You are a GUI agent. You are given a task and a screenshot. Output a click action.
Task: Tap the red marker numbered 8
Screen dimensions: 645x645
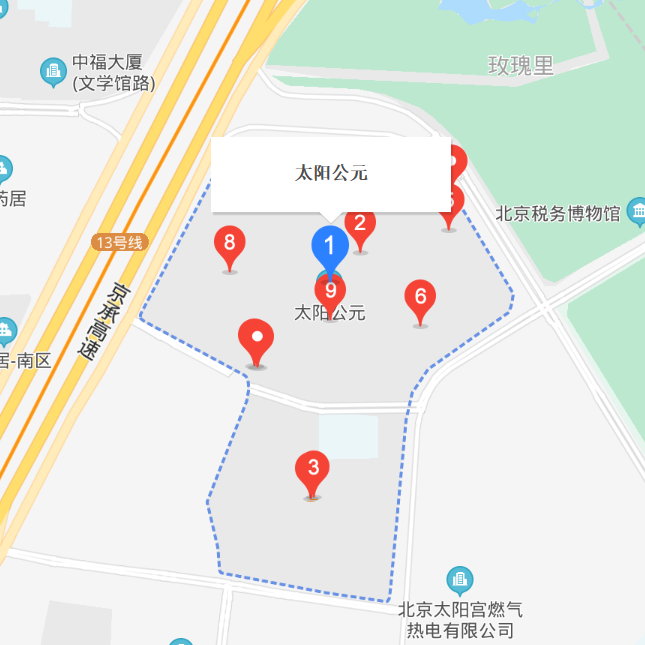pos(229,244)
